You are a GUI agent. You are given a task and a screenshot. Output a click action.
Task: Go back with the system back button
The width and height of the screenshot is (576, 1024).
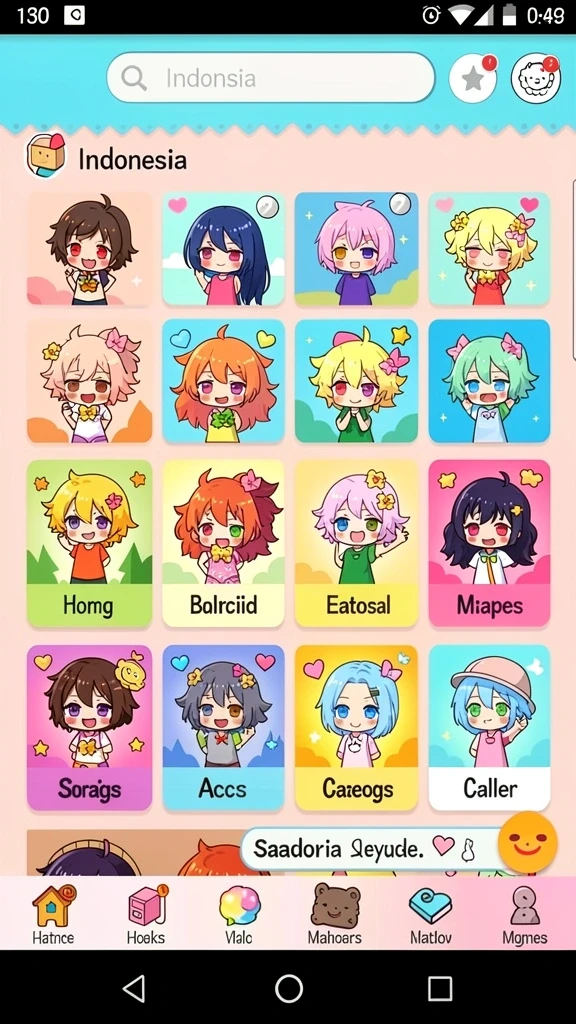point(135,989)
